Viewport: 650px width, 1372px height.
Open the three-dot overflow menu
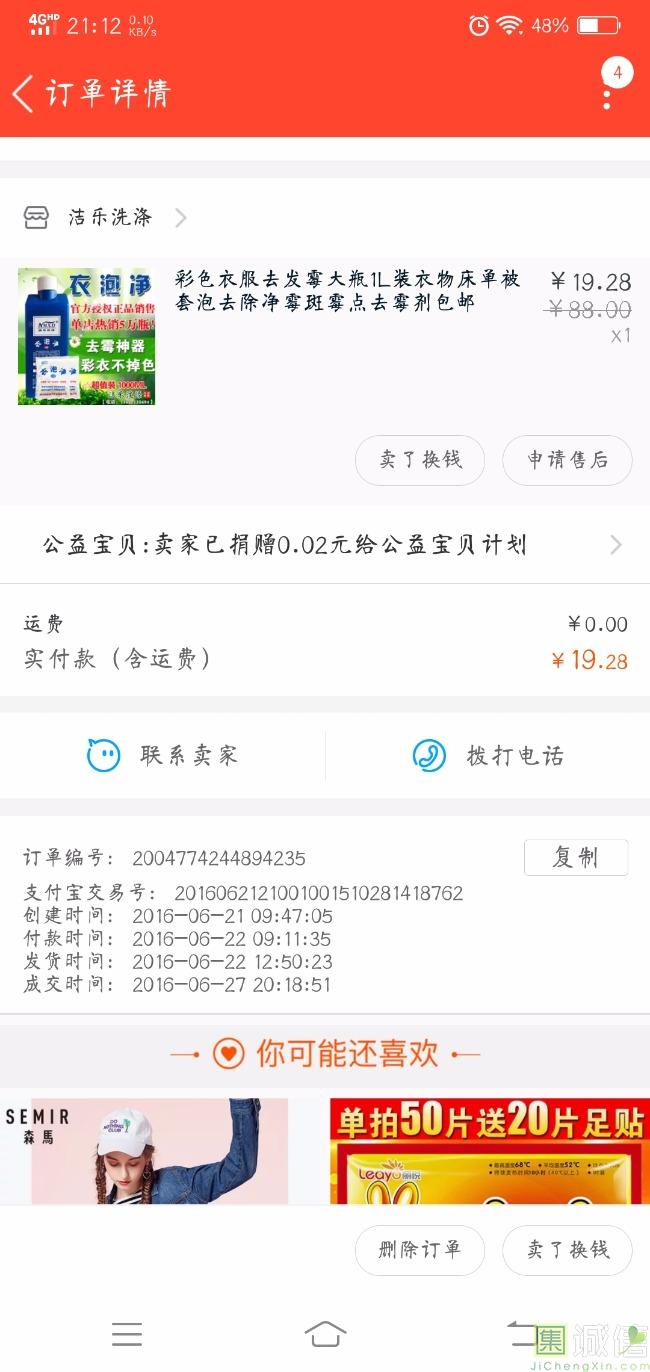pos(607,97)
